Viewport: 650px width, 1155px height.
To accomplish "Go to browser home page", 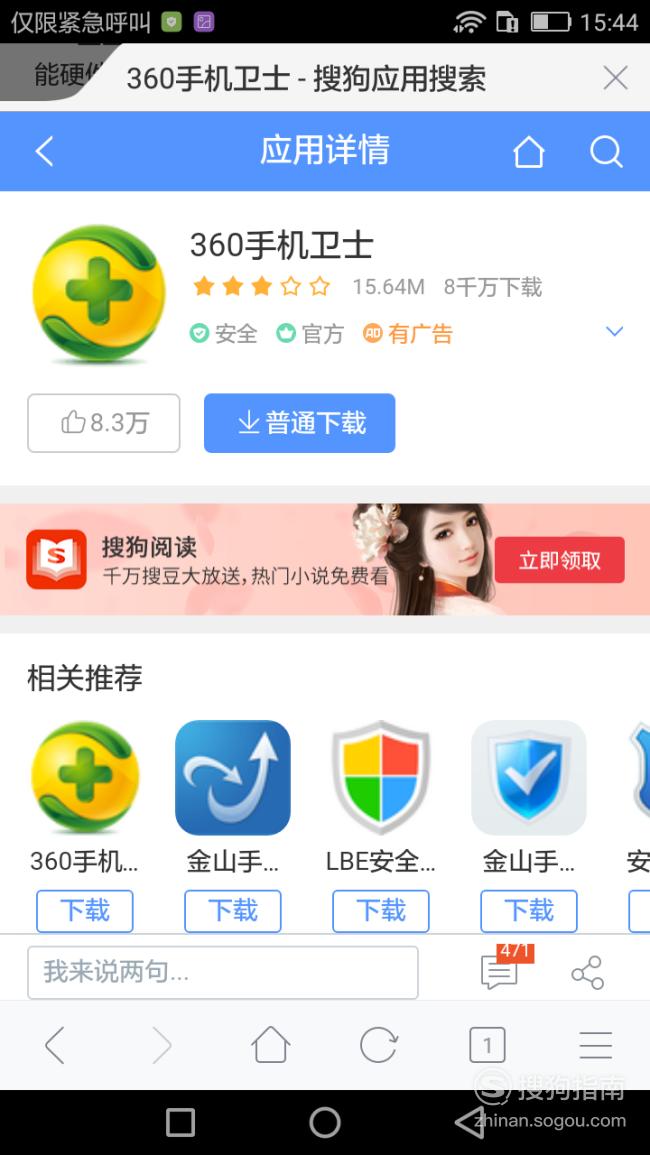I will 270,1046.
